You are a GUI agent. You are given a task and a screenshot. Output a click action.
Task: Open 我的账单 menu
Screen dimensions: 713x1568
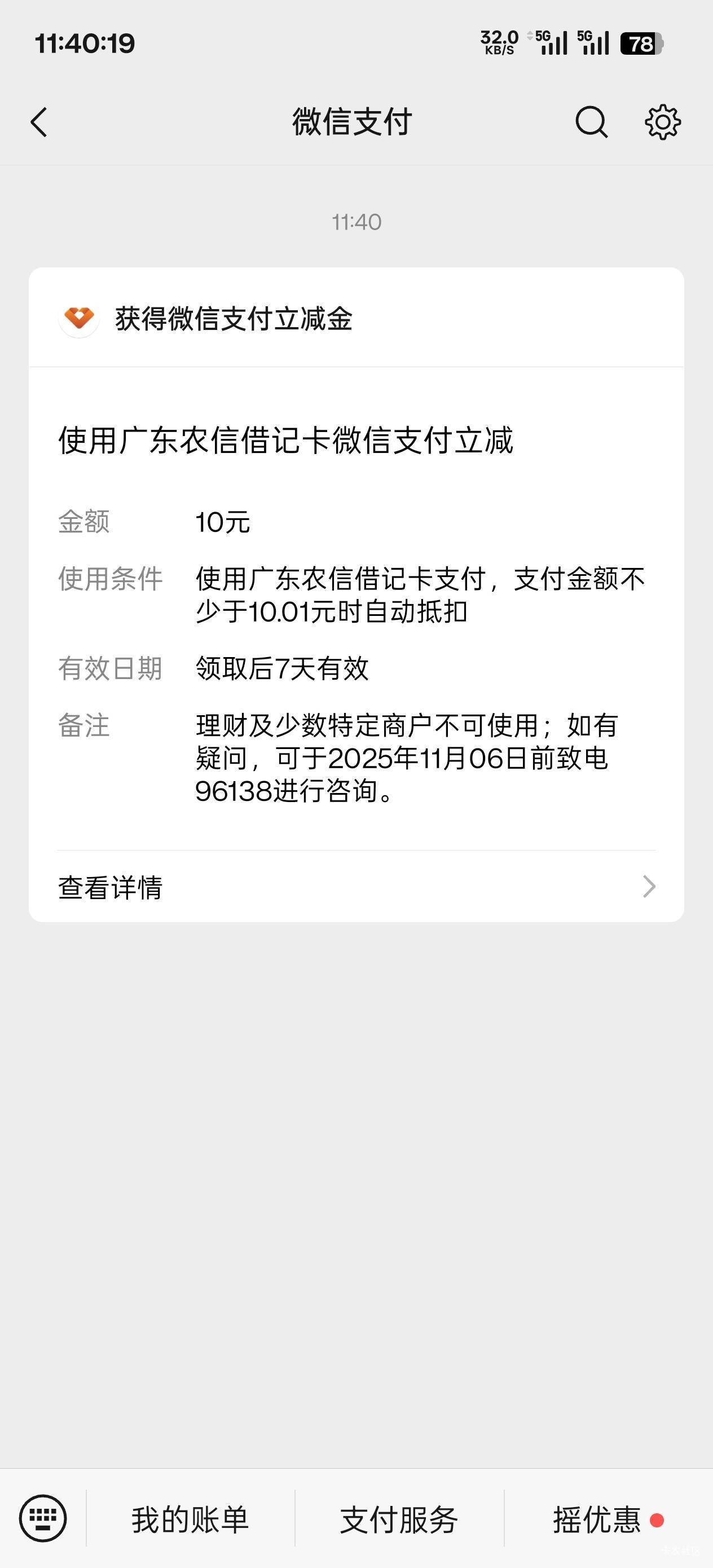[x=190, y=1519]
